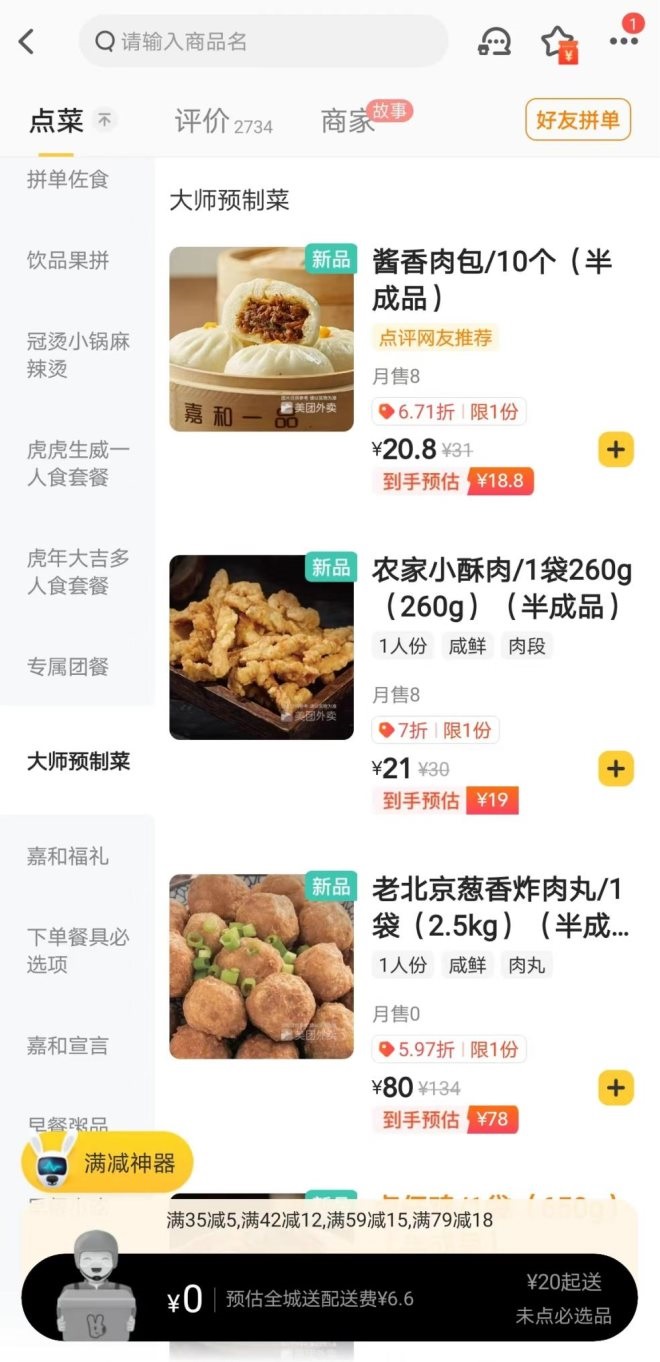
Task: Open the customer service chat icon
Action: (x=494, y=41)
